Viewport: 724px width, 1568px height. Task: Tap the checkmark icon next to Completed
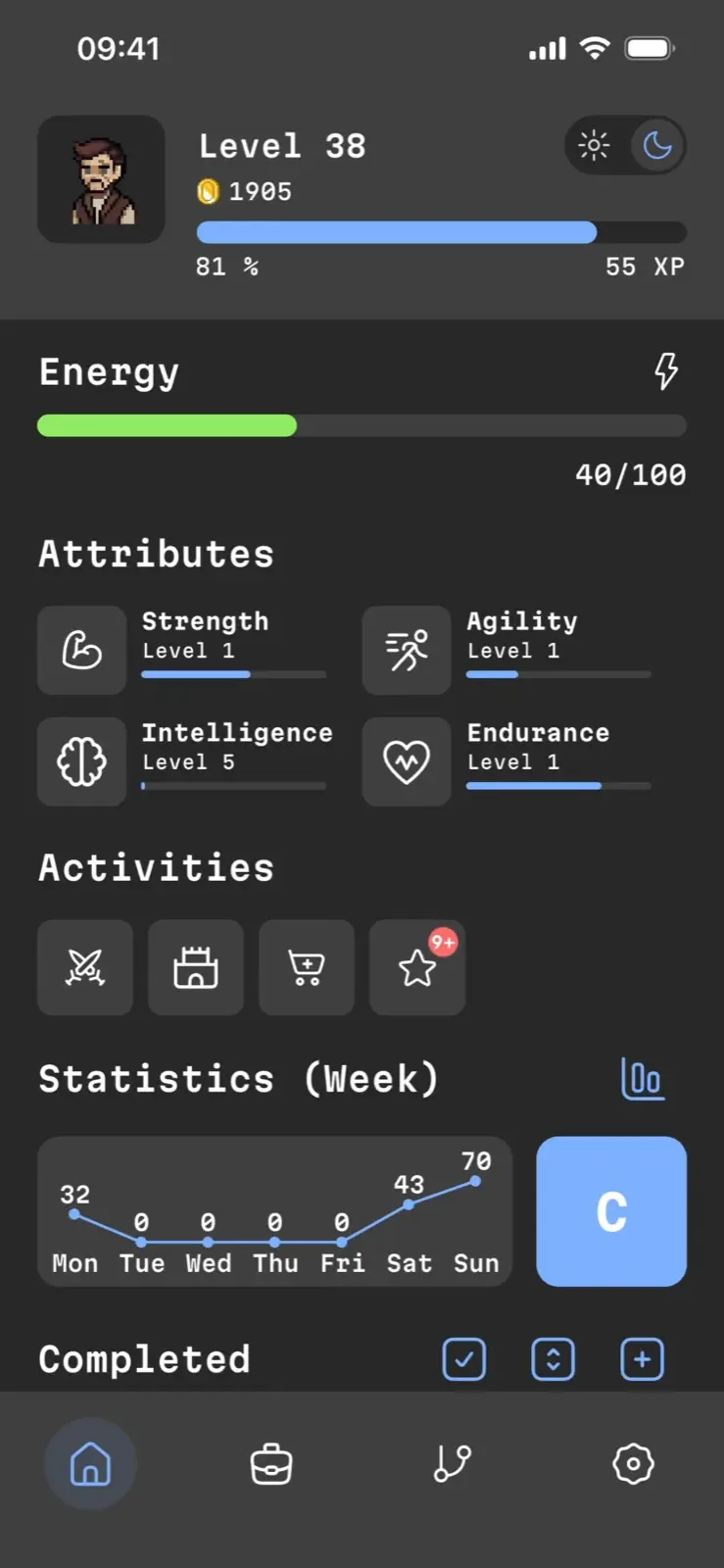pyautogui.click(x=464, y=1359)
